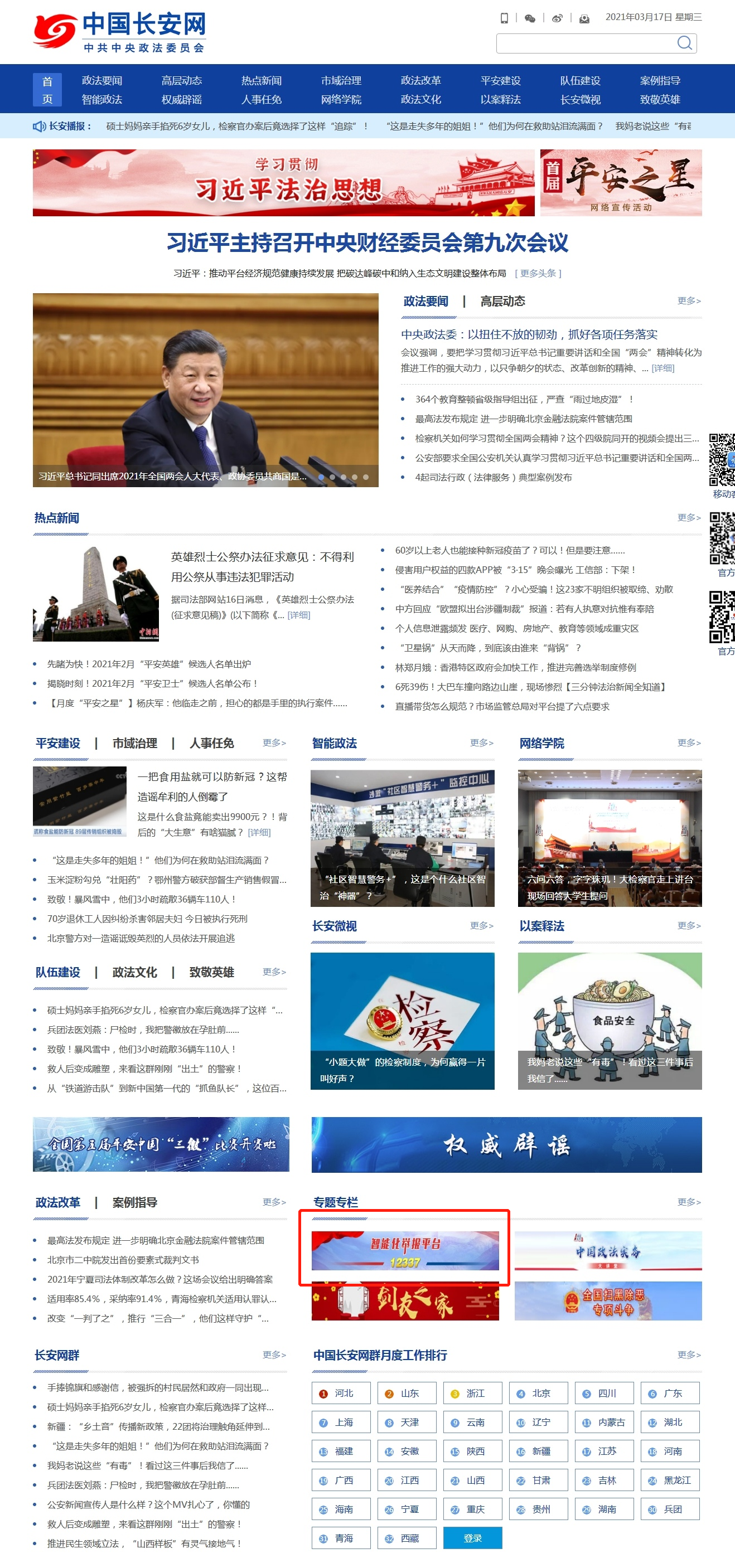
Task: Open the 英雄烈士公祭办法 news article
Action: coord(262,566)
